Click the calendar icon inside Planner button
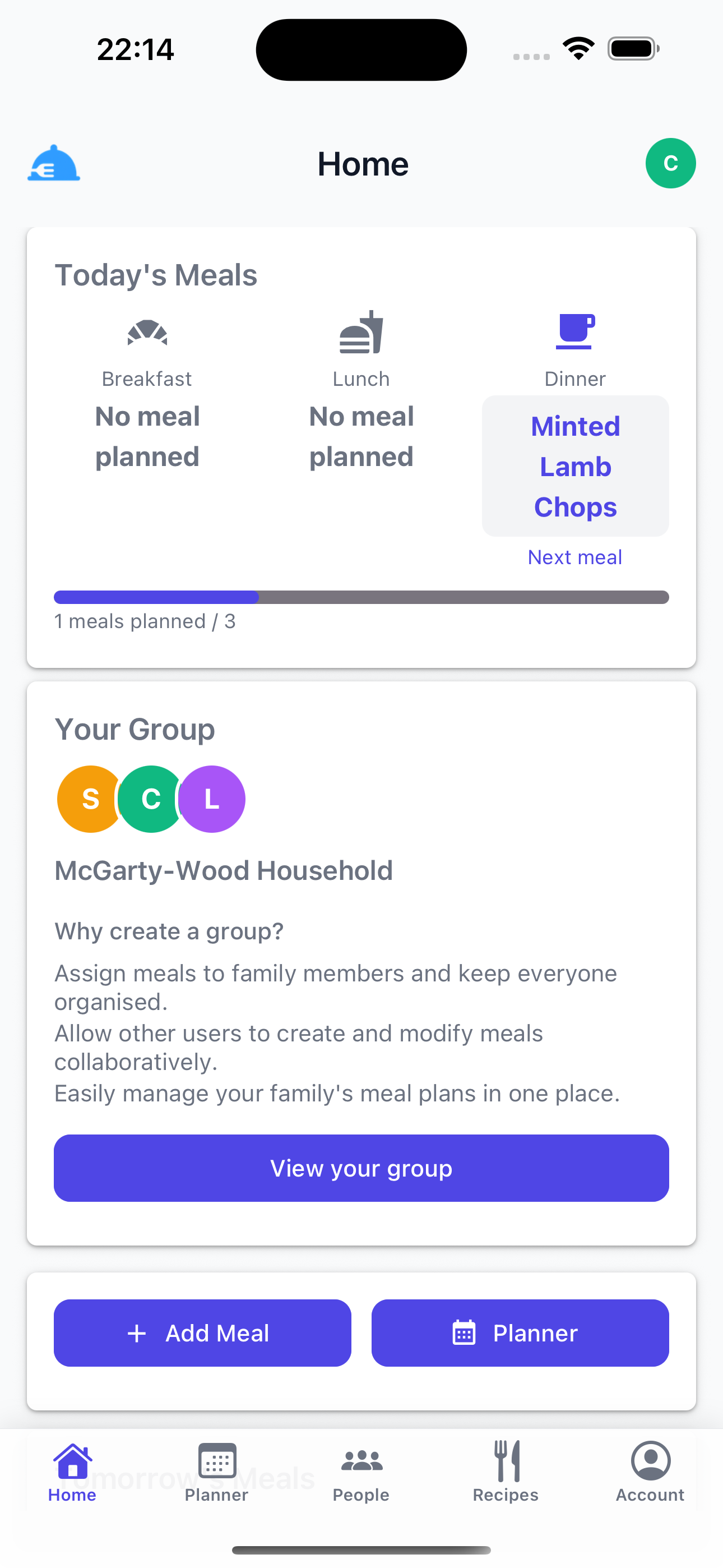This screenshot has height=1568, width=723. [465, 1333]
